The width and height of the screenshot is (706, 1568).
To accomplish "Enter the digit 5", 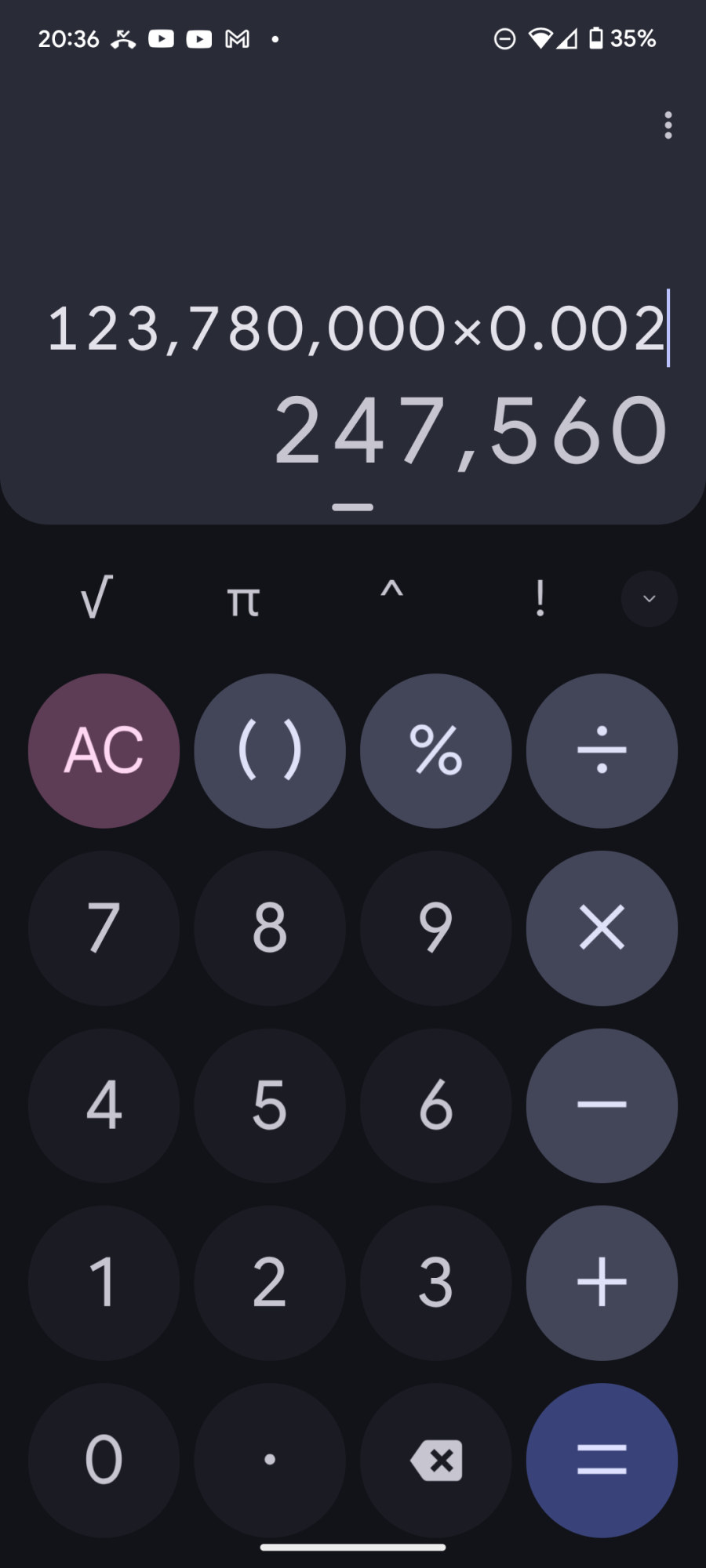I will tap(270, 1105).
